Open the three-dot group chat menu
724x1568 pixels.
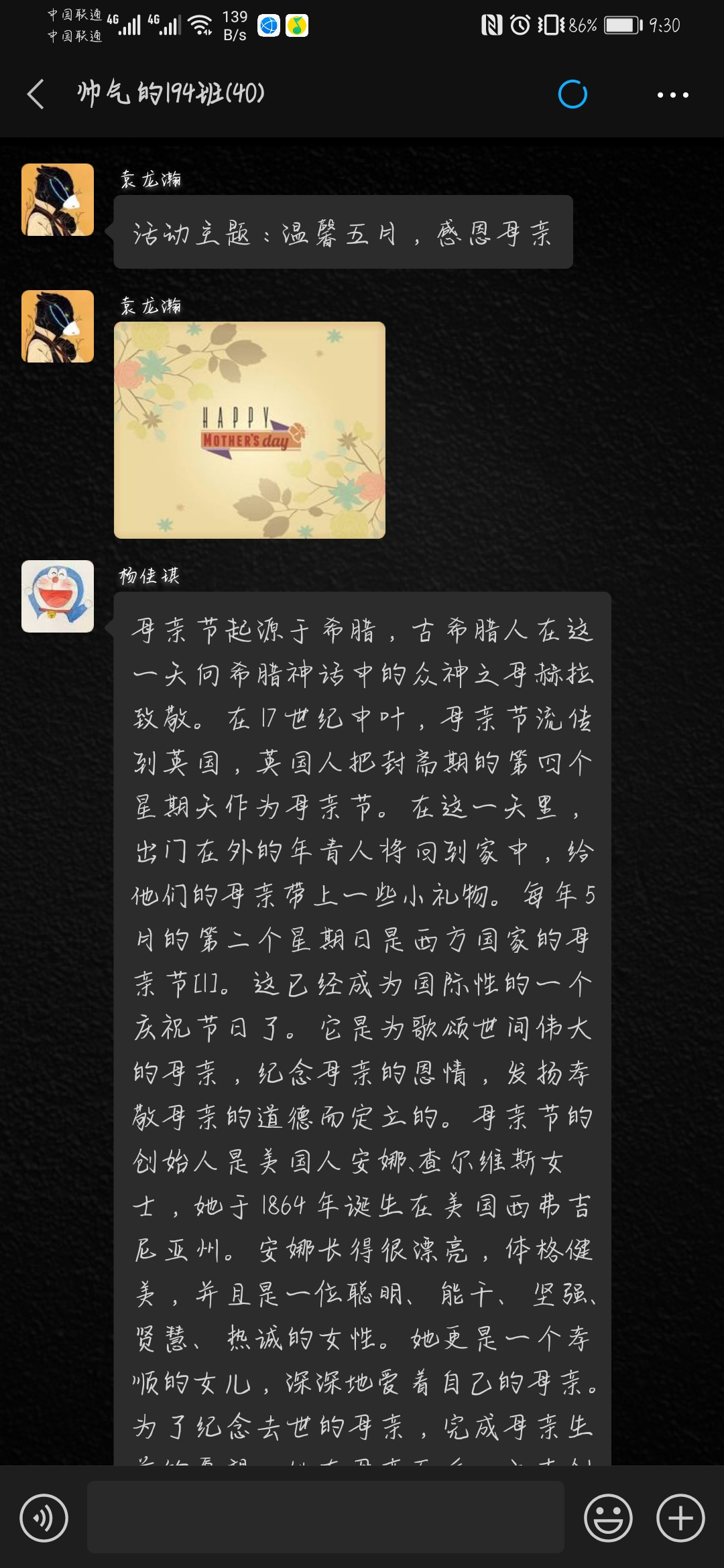[x=672, y=95]
